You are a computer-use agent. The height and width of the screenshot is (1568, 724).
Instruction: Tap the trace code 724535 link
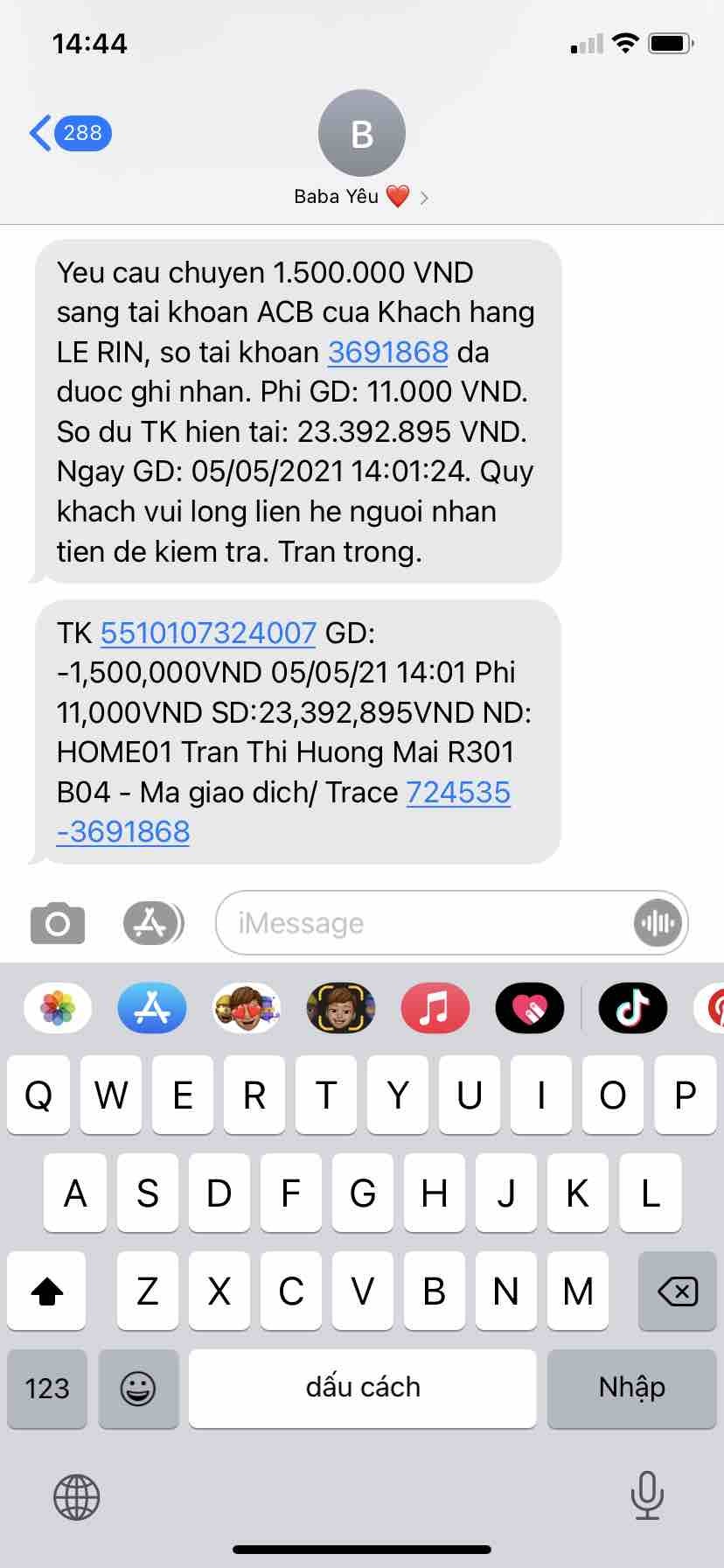click(x=458, y=792)
